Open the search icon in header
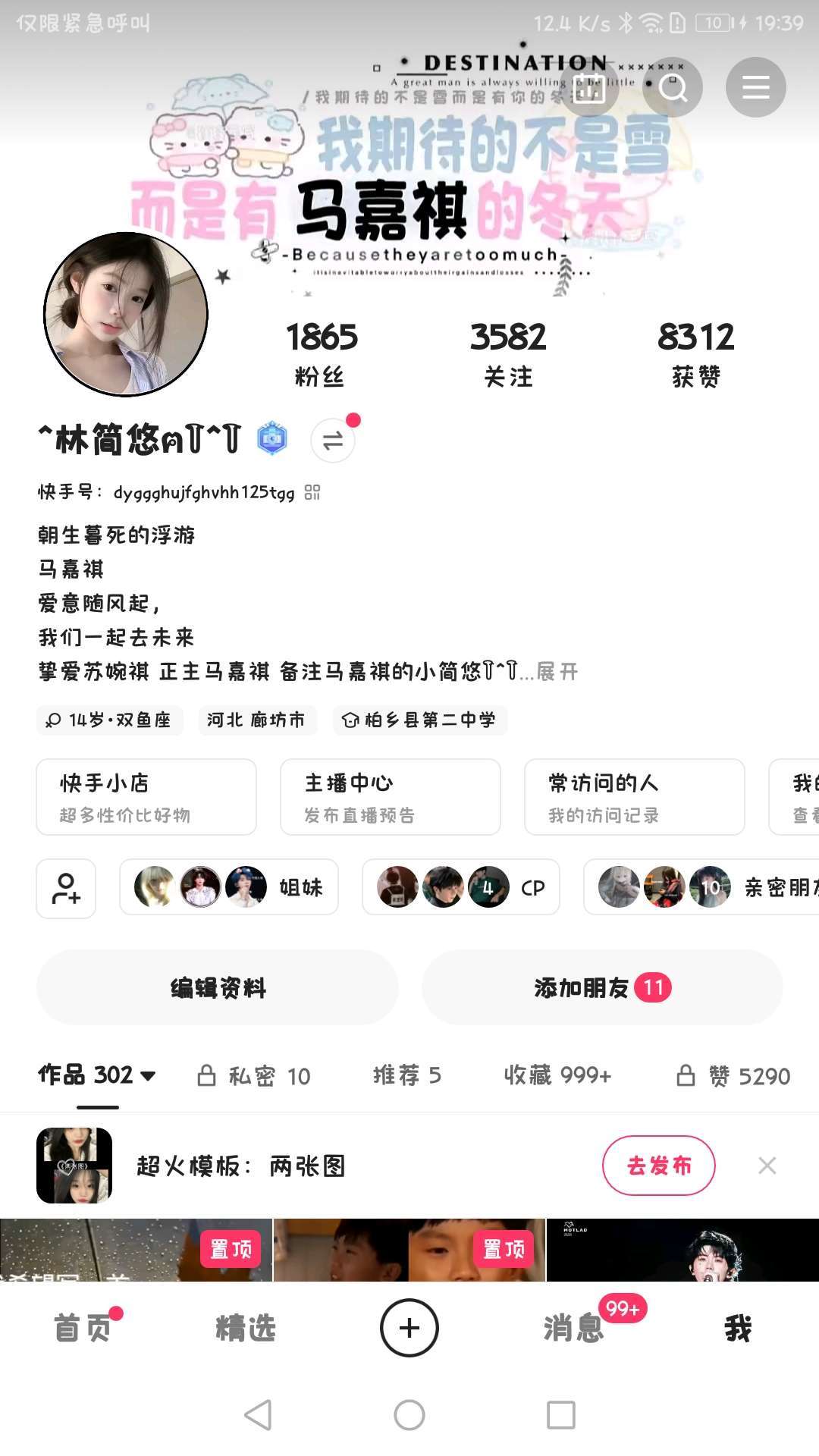Viewport: 819px width, 1456px height. (x=673, y=88)
